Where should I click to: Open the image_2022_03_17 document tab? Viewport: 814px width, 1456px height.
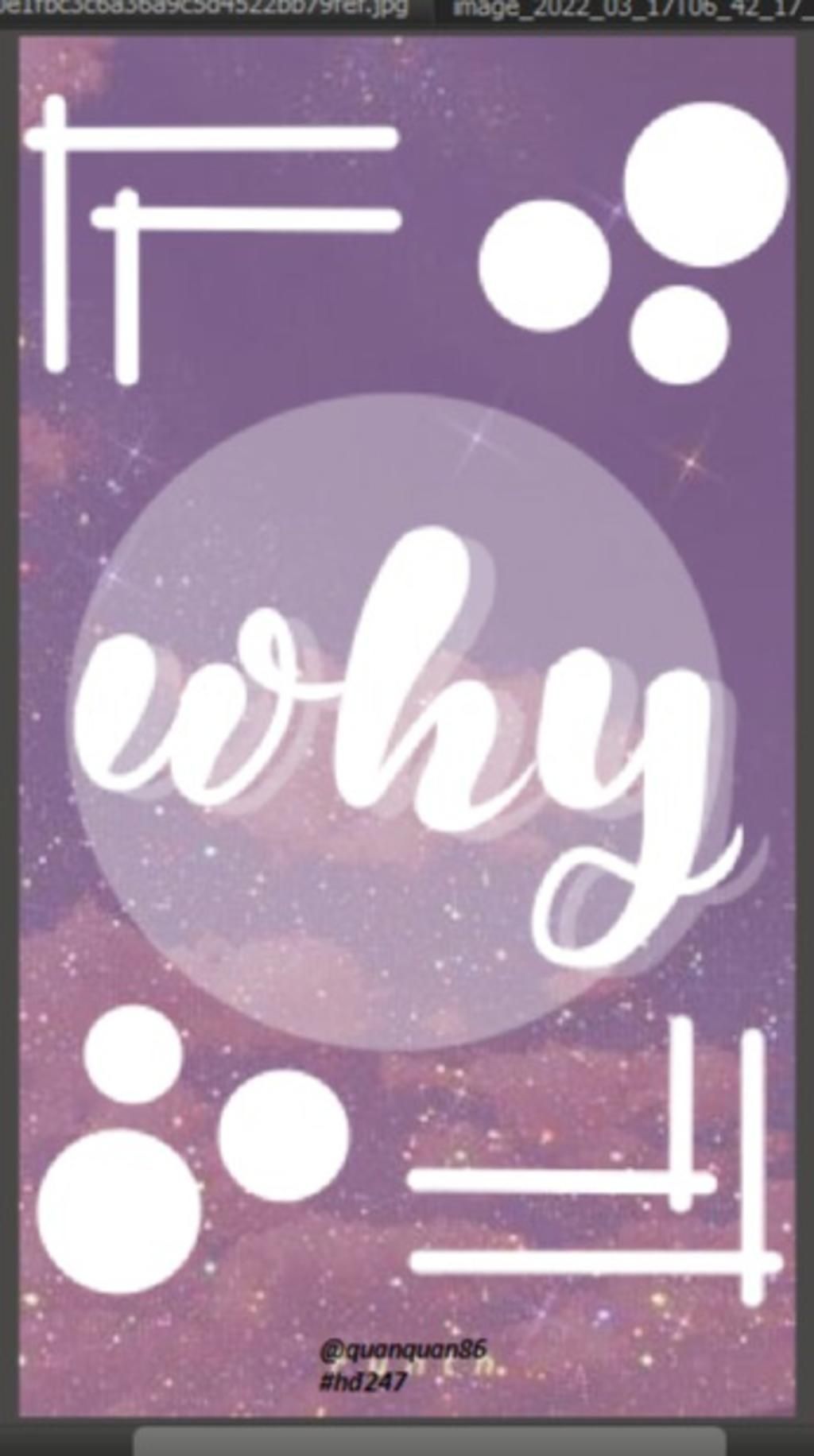630,10
